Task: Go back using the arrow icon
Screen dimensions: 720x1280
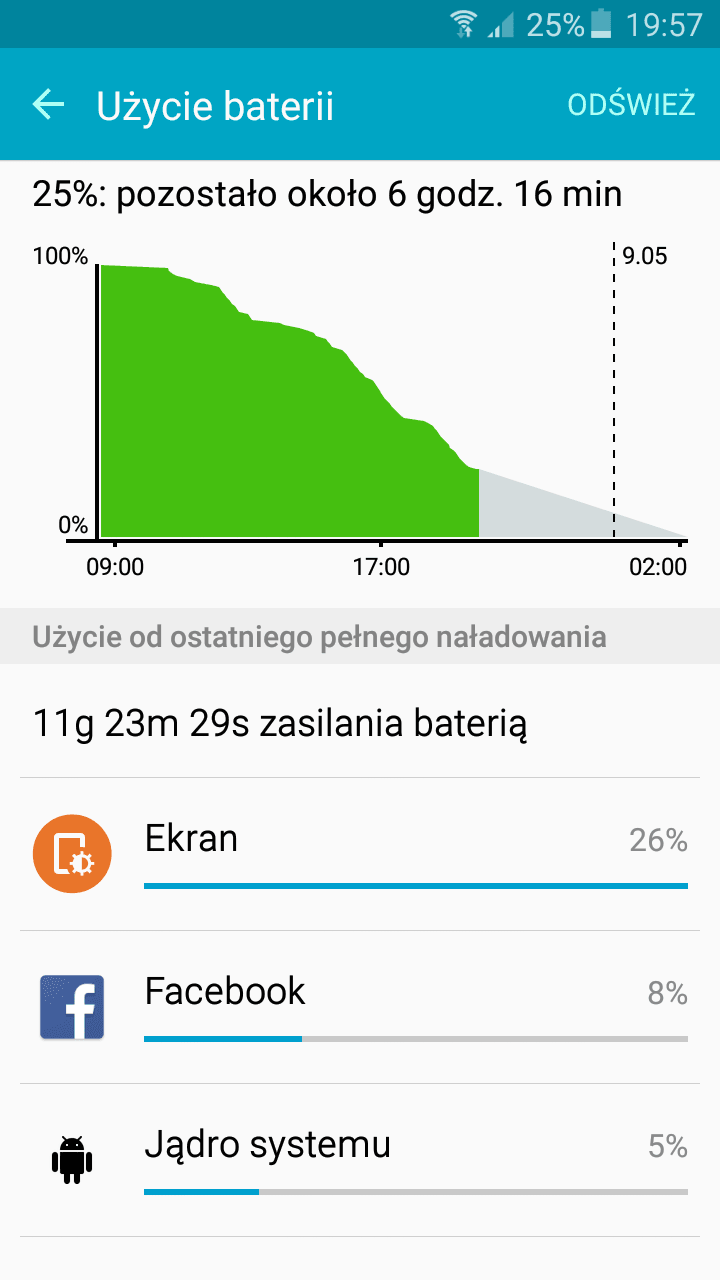Action: click(x=48, y=104)
